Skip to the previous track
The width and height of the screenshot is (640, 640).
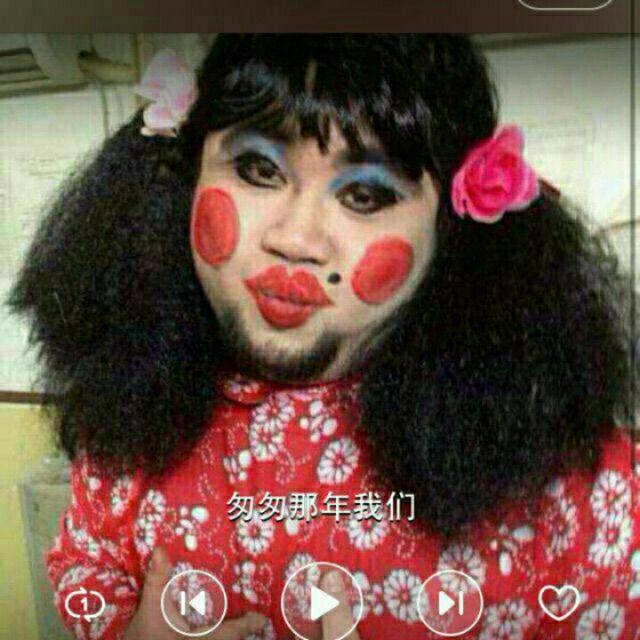tap(193, 603)
